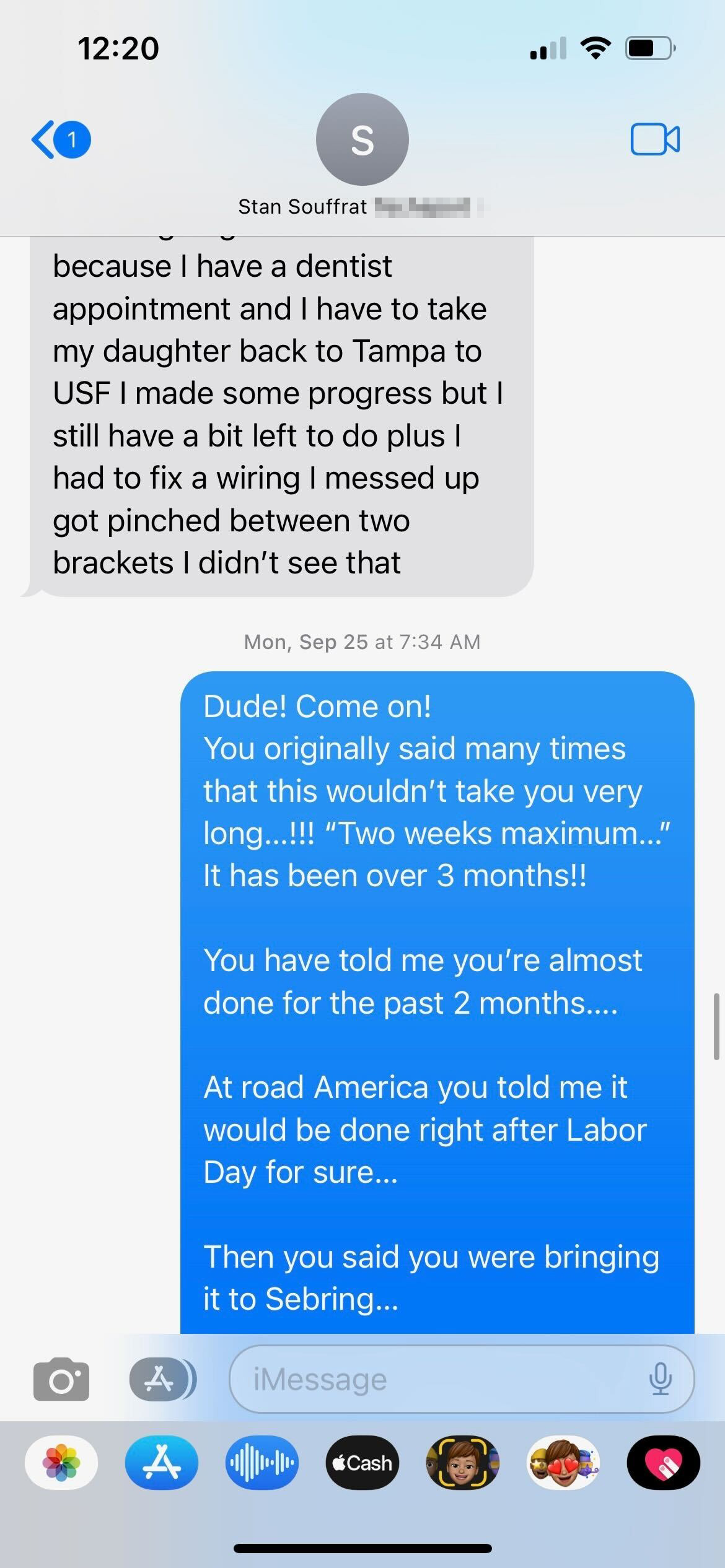Start a FaceTime video call
This screenshot has width=725, height=1568.
click(655, 139)
